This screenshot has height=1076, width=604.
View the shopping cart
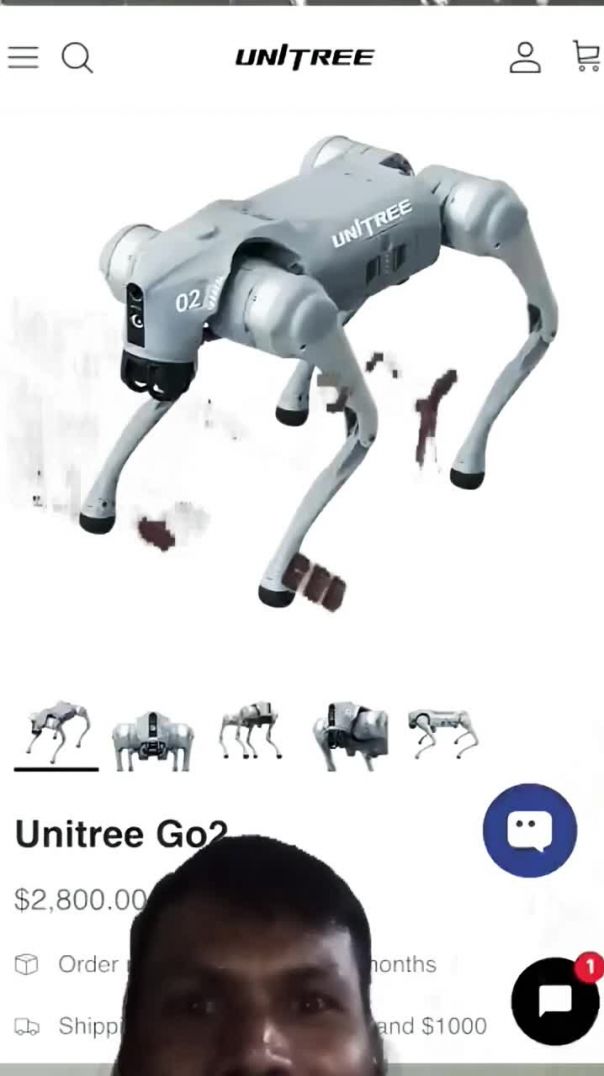pos(586,56)
